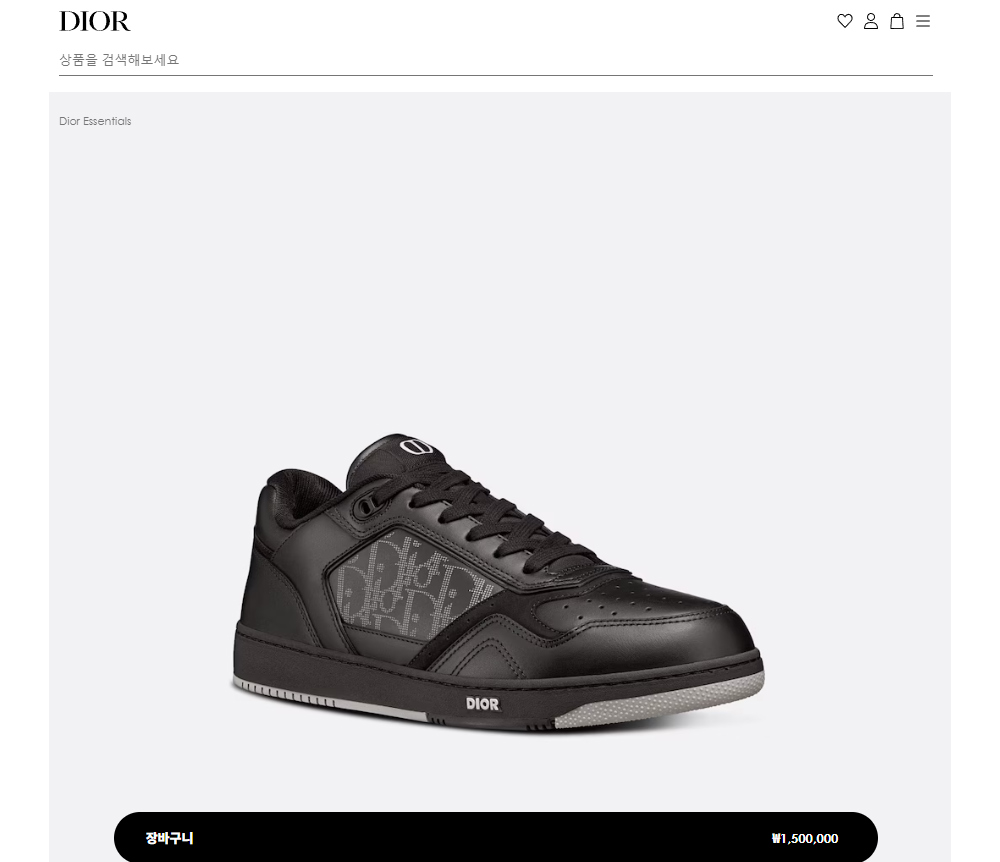Tap the product search field
This screenshot has width=1000, height=862.
(495, 60)
